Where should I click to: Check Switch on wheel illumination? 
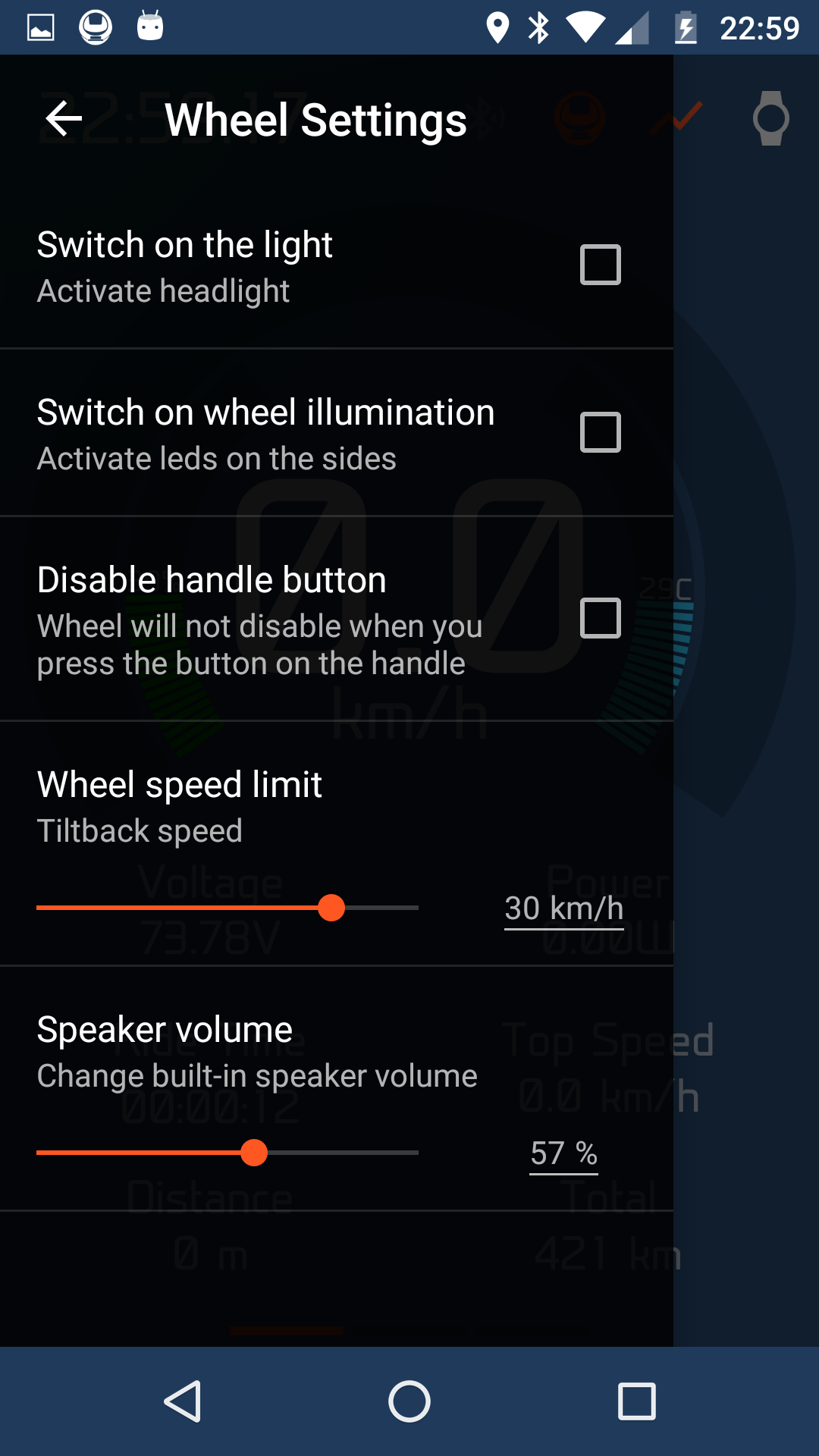click(x=600, y=432)
